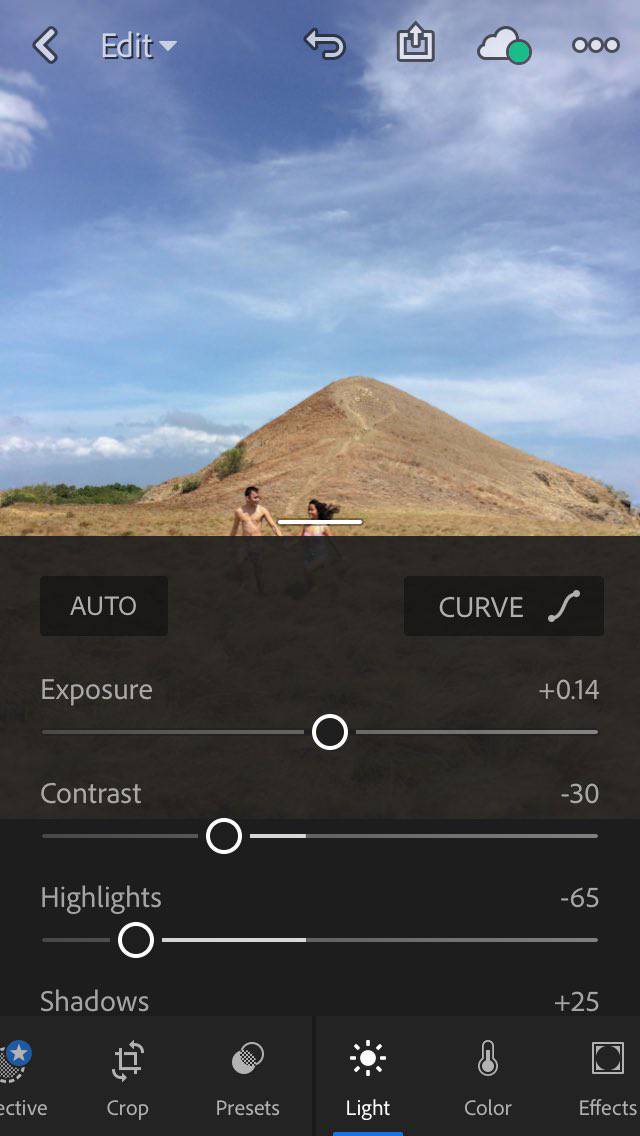Open the three-dot overflow menu
The image size is (640, 1136).
(595, 46)
